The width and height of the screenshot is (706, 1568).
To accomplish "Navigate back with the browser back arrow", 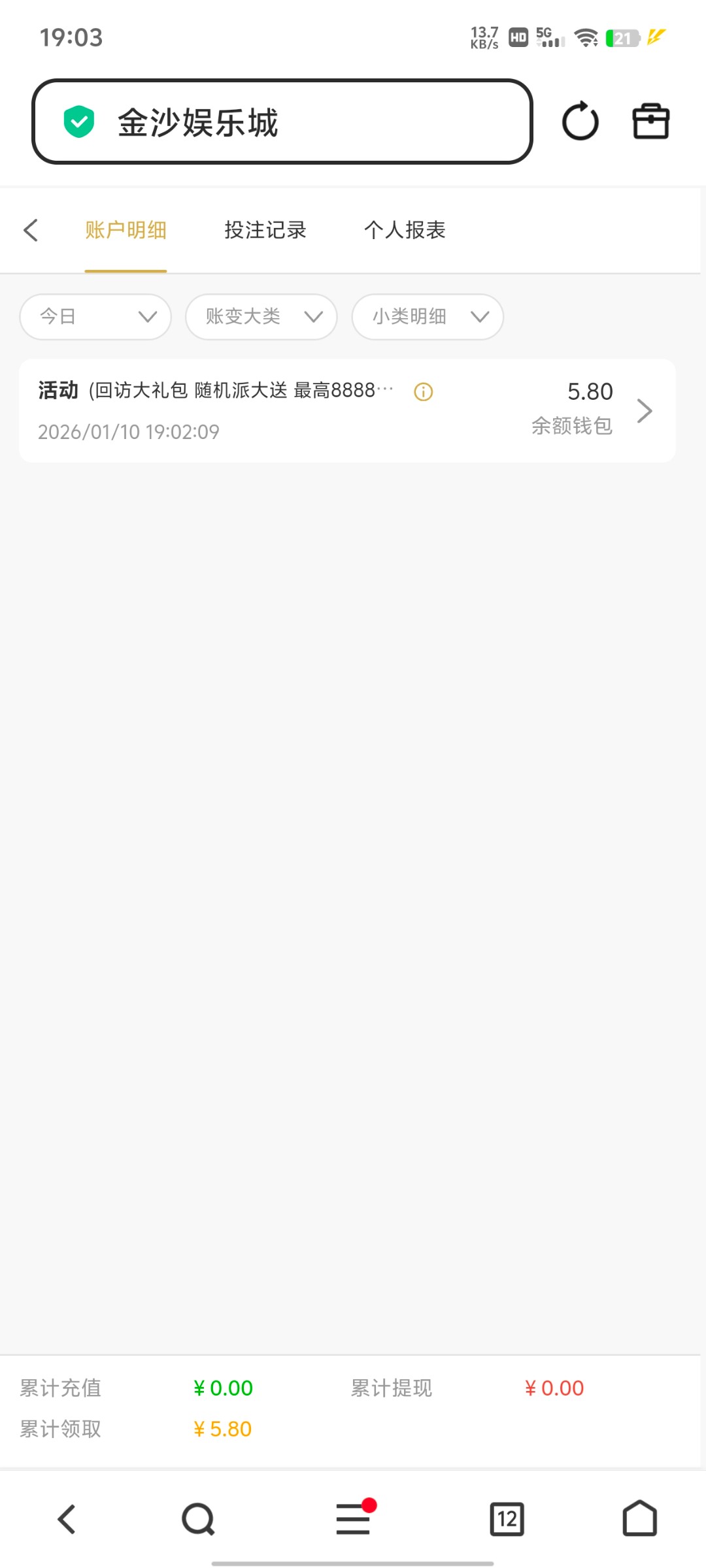I will [67, 1519].
